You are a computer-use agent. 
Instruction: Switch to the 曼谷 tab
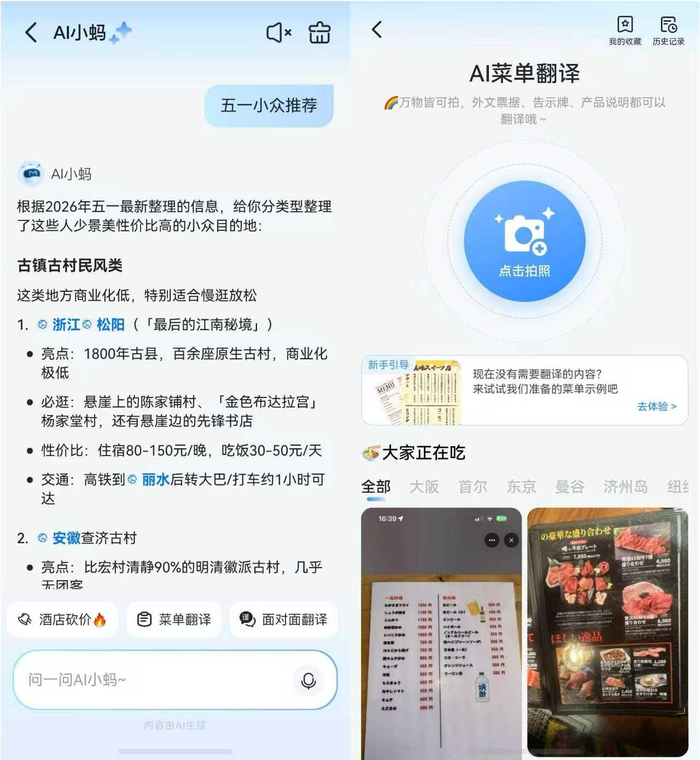[569, 486]
